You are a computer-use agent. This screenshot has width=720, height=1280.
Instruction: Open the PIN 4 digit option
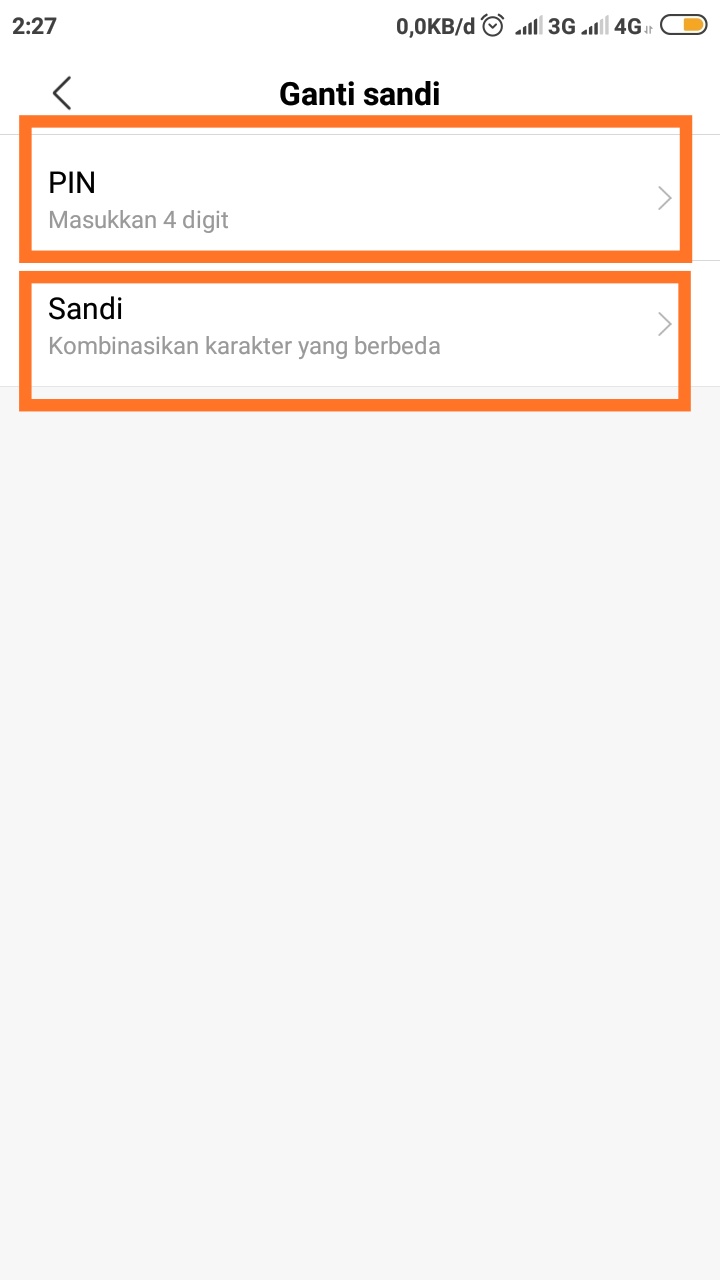[x=355, y=198]
